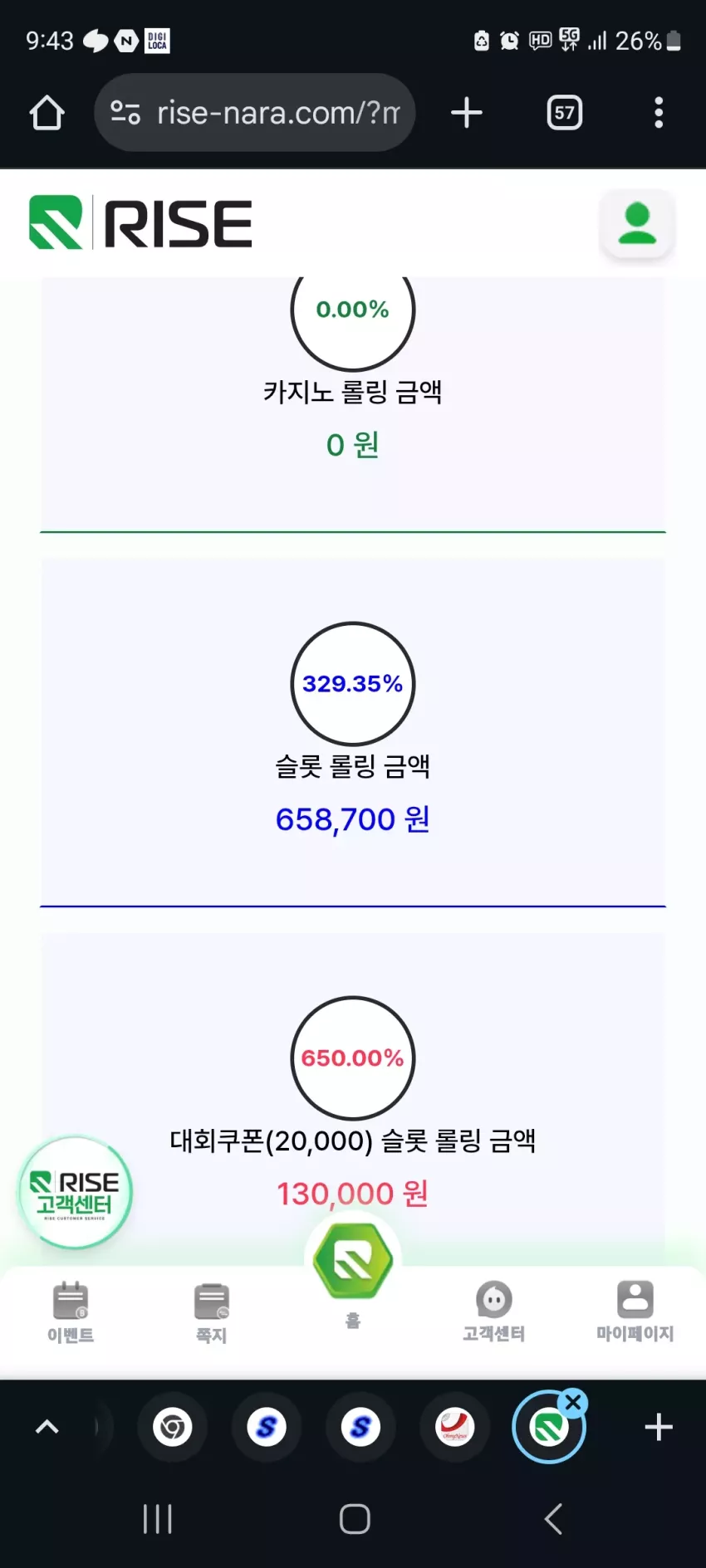Close the active RISE tab thumbnail
Screen dimensions: 706x1568
tap(573, 1403)
